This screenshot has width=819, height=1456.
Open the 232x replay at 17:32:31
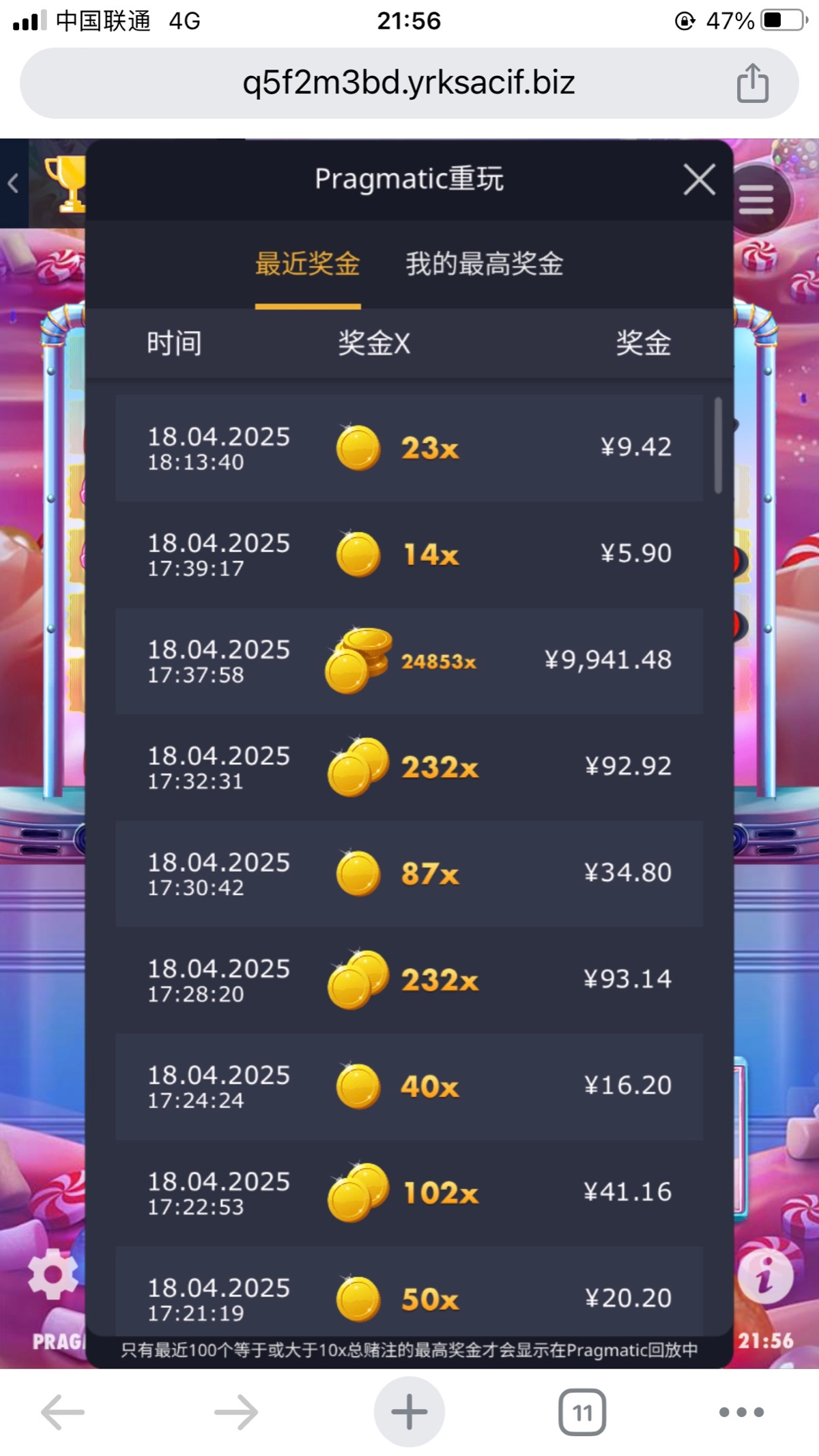coord(409,767)
